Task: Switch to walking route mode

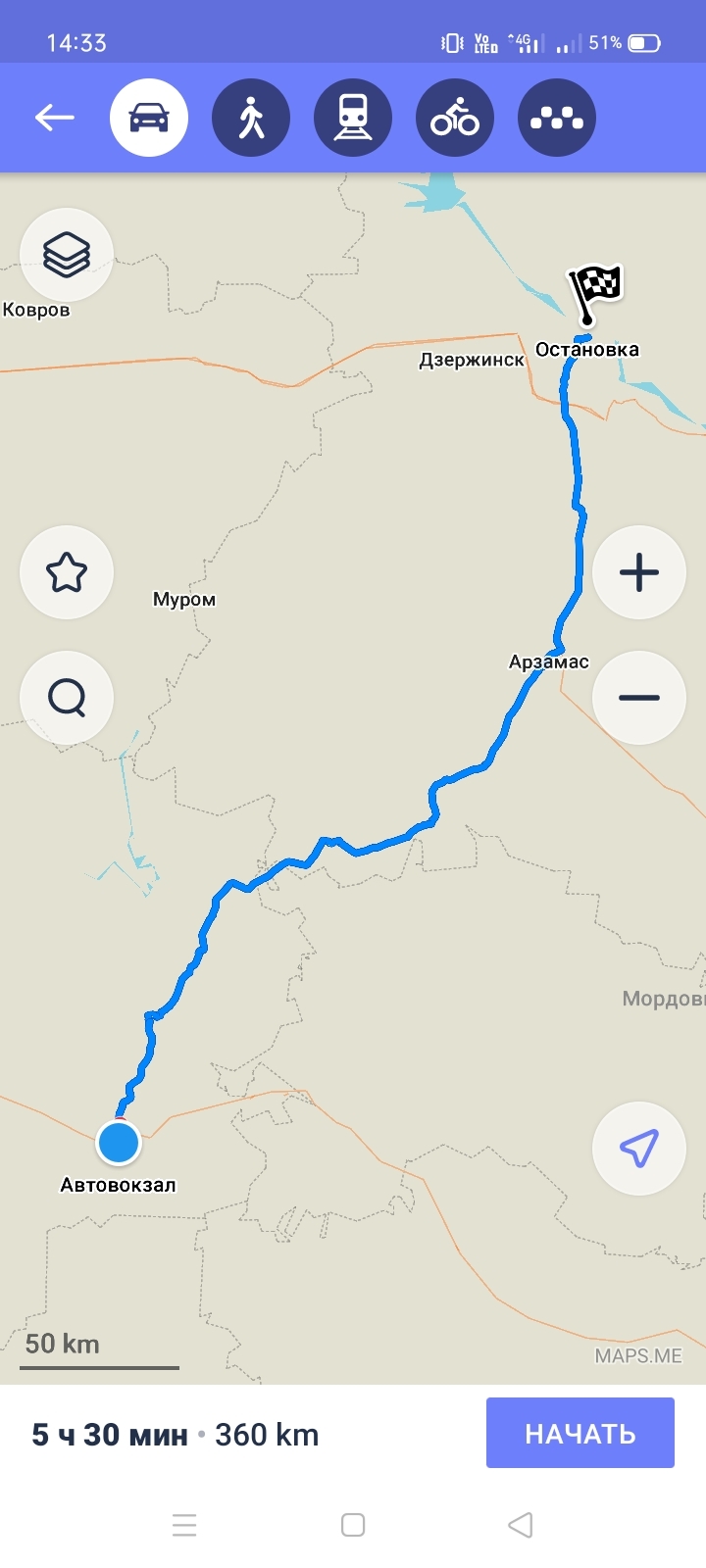Action: point(251,119)
